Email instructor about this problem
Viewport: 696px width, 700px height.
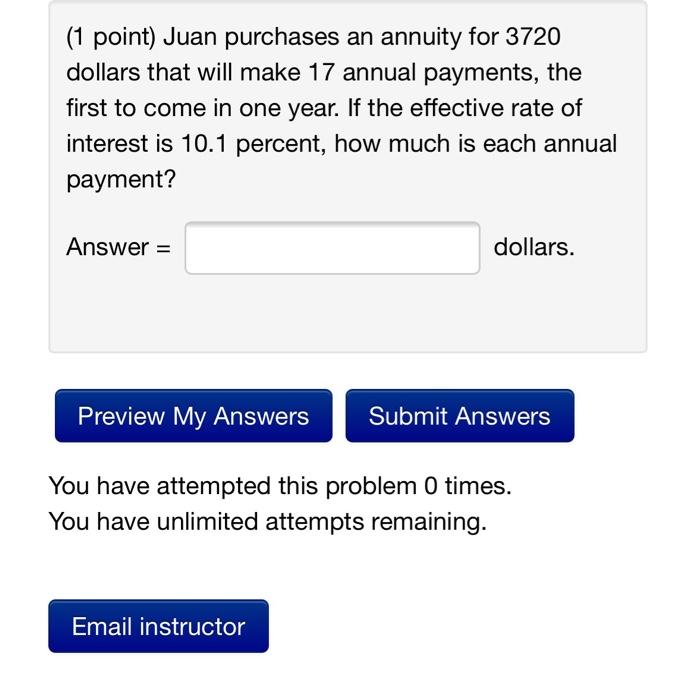click(x=158, y=626)
